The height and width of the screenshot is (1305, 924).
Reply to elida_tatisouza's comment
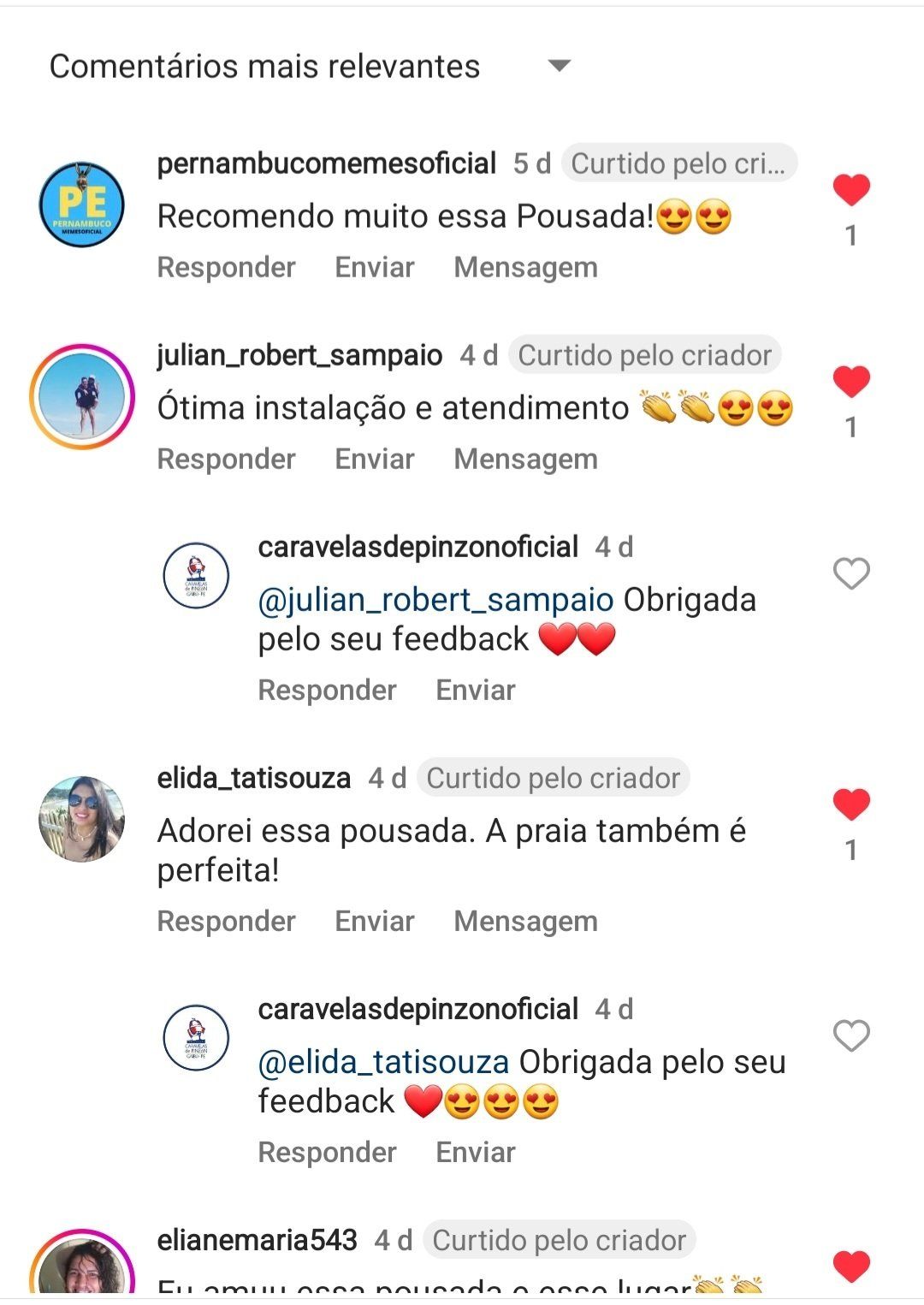click(x=226, y=922)
